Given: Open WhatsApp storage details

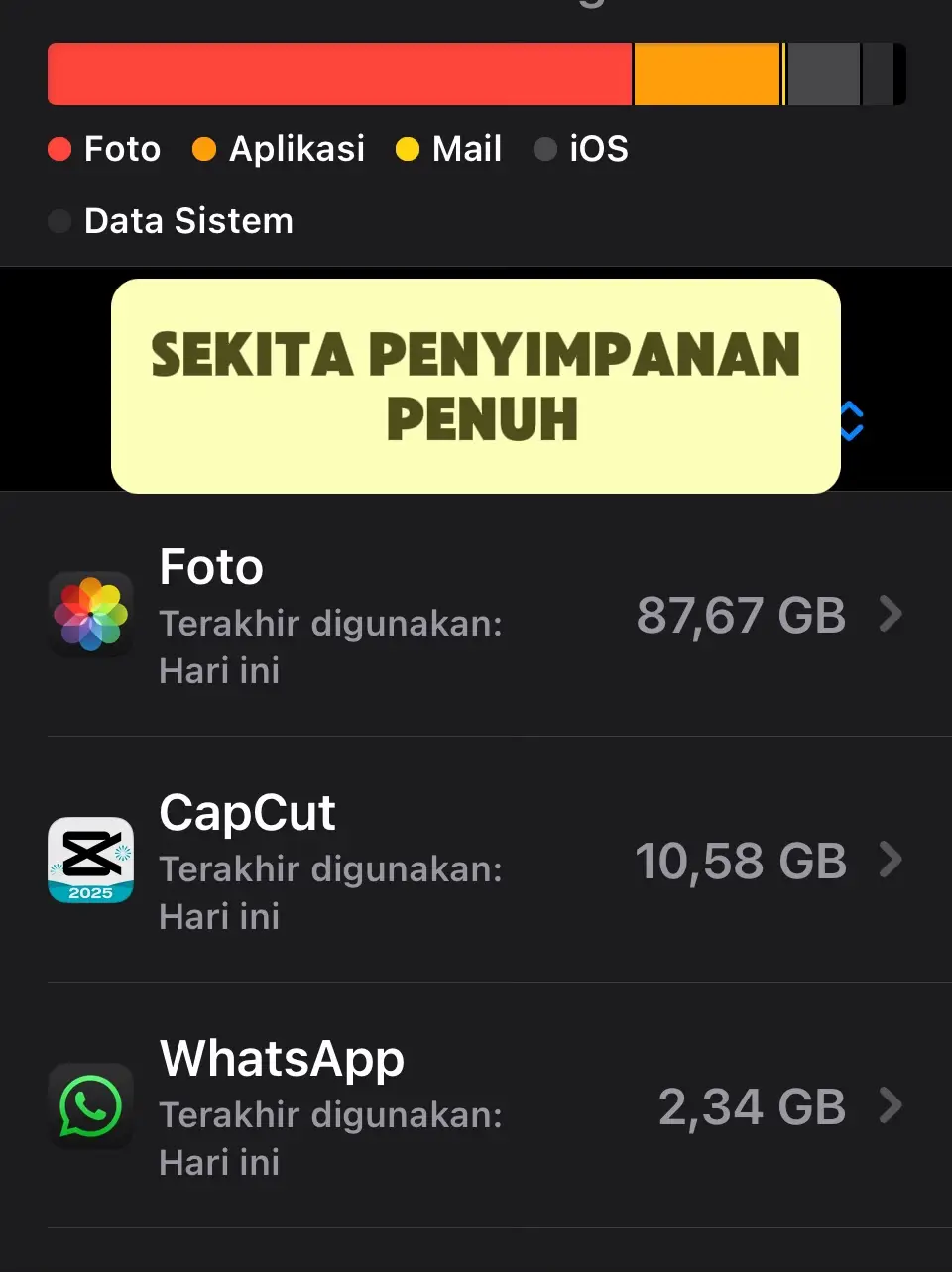Looking at the screenshot, I should 476,1106.
